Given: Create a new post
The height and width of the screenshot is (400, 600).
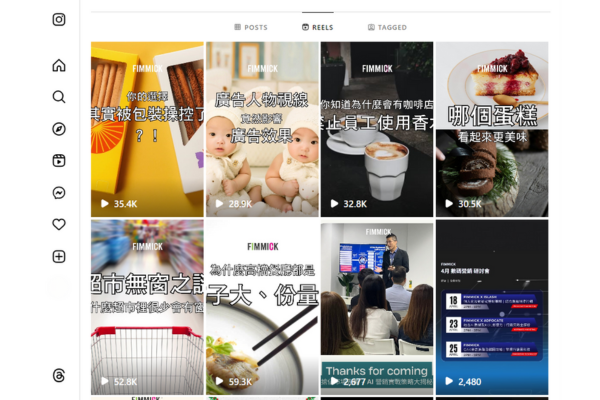Looking at the screenshot, I should pos(59,256).
